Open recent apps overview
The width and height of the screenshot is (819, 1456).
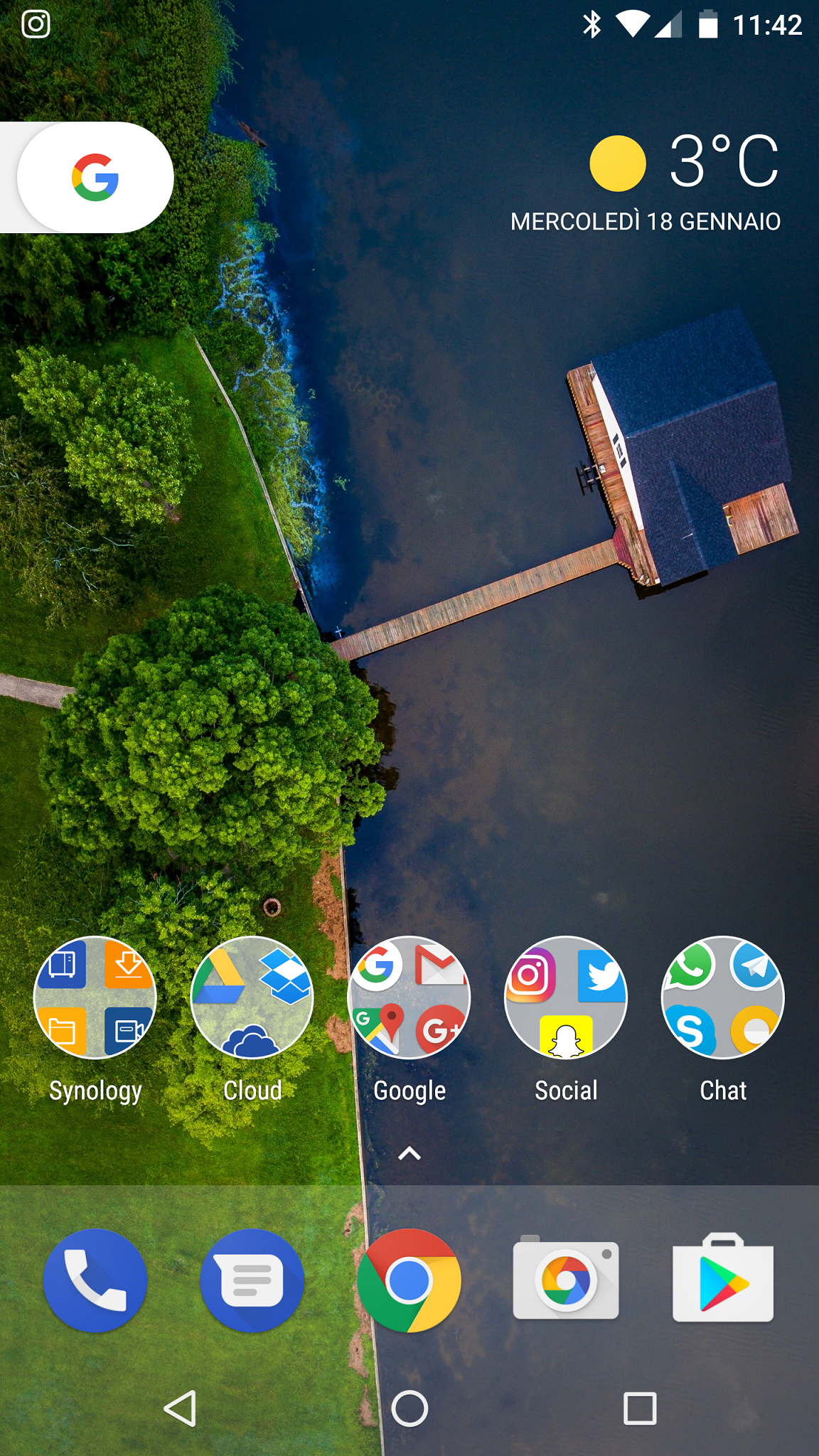[x=640, y=1408]
